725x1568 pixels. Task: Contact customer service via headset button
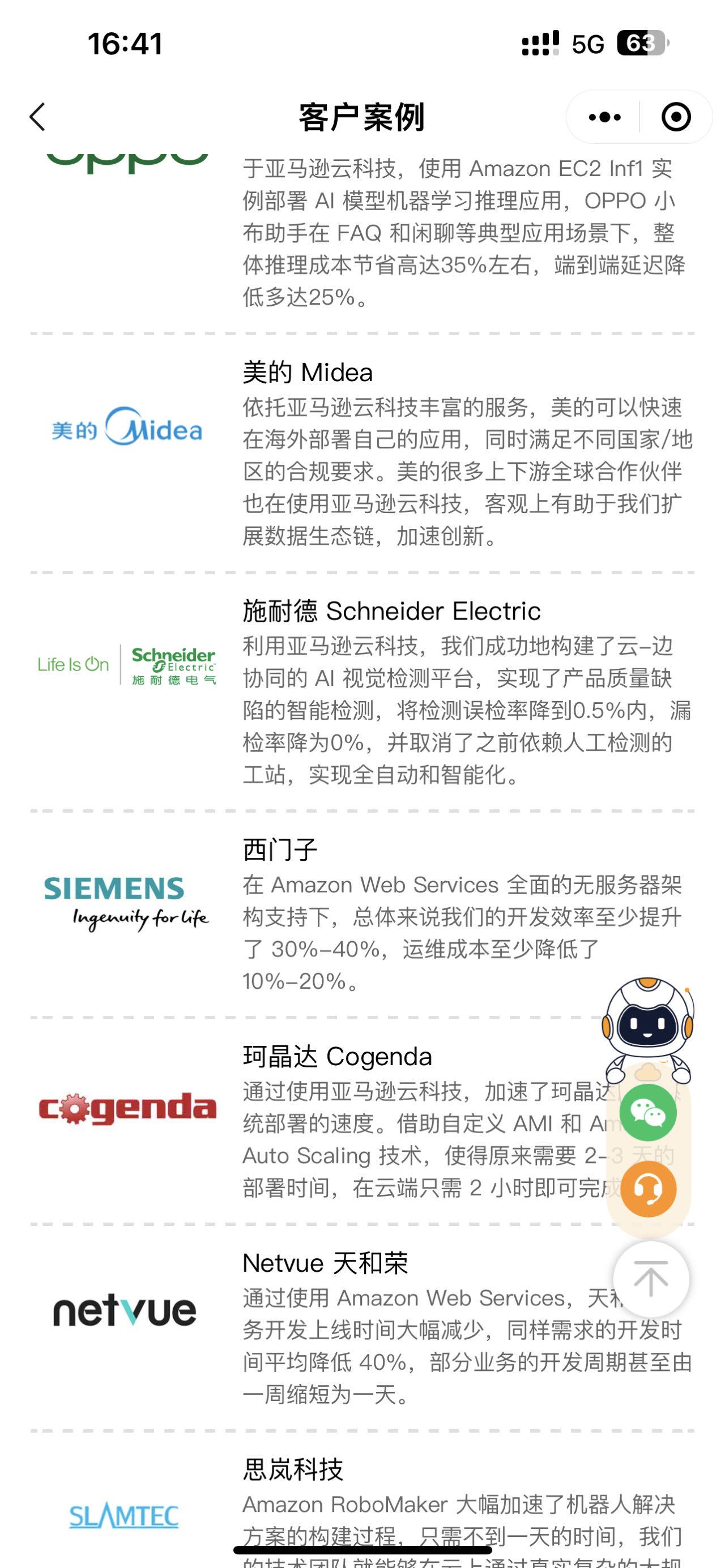648,1188
